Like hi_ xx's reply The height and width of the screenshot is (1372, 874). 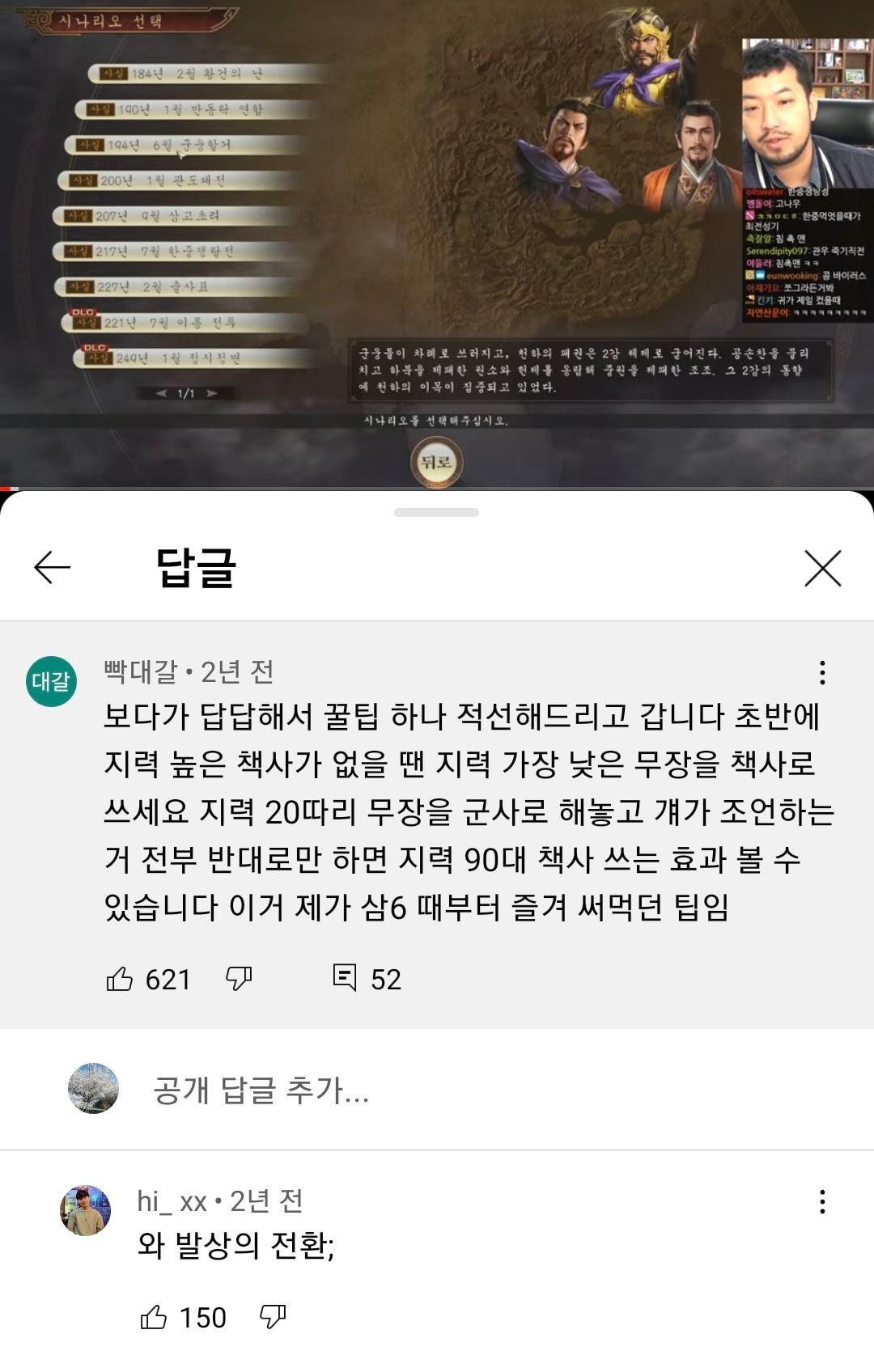[154, 1317]
